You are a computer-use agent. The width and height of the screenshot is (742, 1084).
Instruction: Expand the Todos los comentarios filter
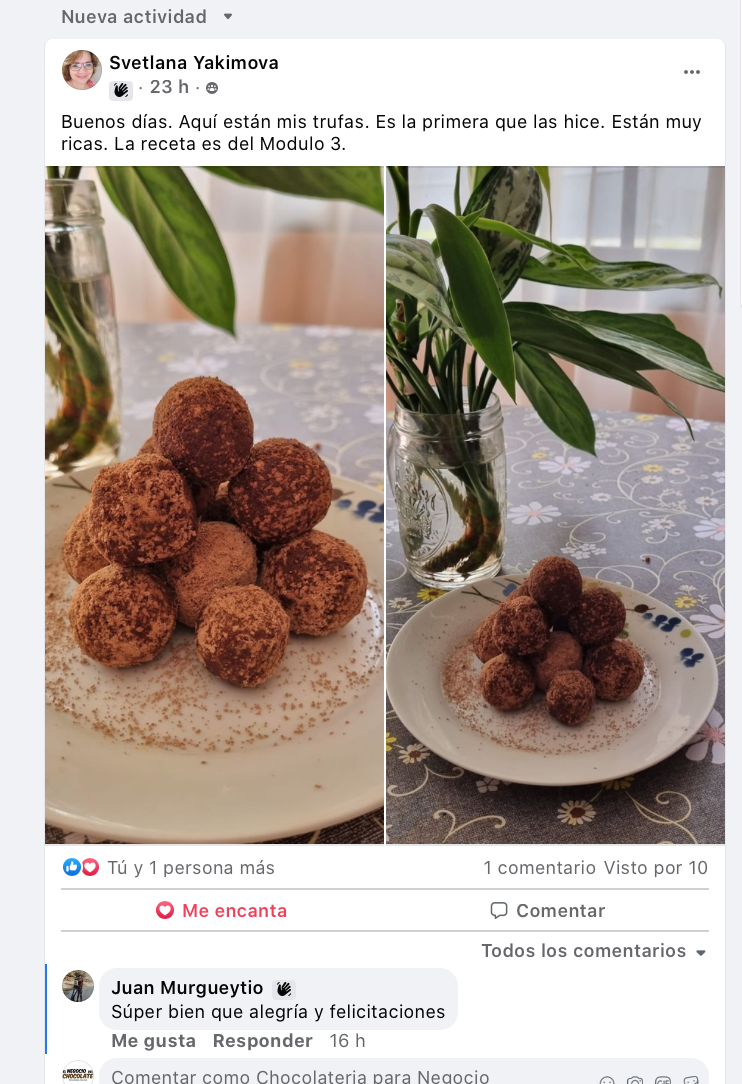click(594, 951)
